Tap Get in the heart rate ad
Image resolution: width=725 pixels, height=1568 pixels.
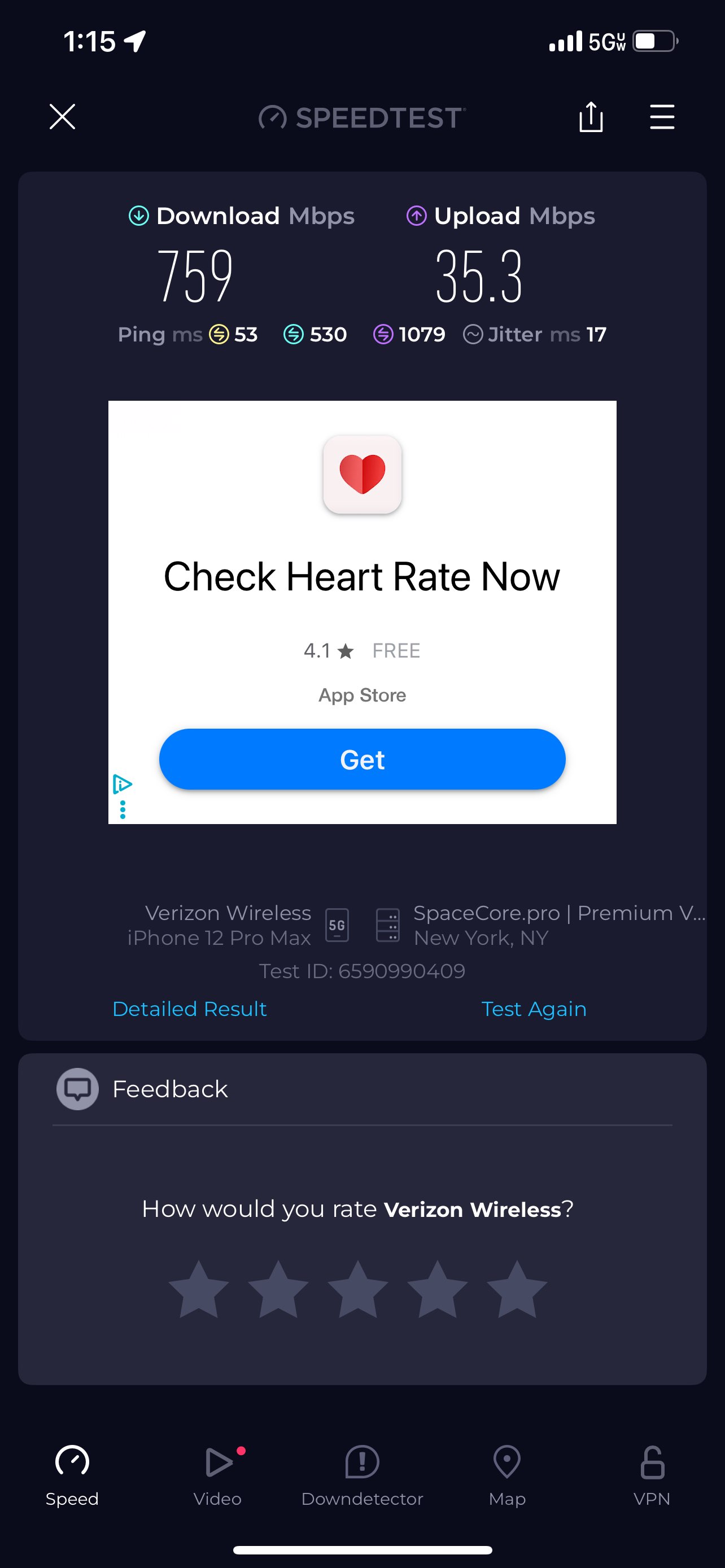(x=362, y=759)
